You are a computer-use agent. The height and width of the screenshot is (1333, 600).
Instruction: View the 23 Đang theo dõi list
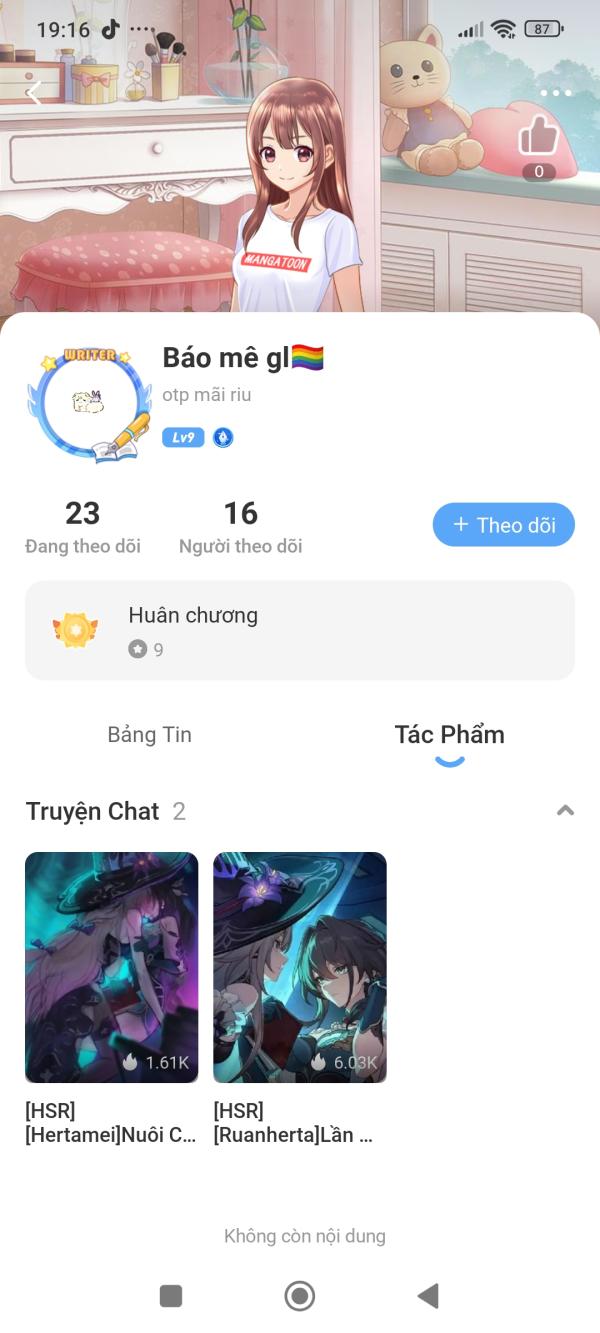point(83,527)
